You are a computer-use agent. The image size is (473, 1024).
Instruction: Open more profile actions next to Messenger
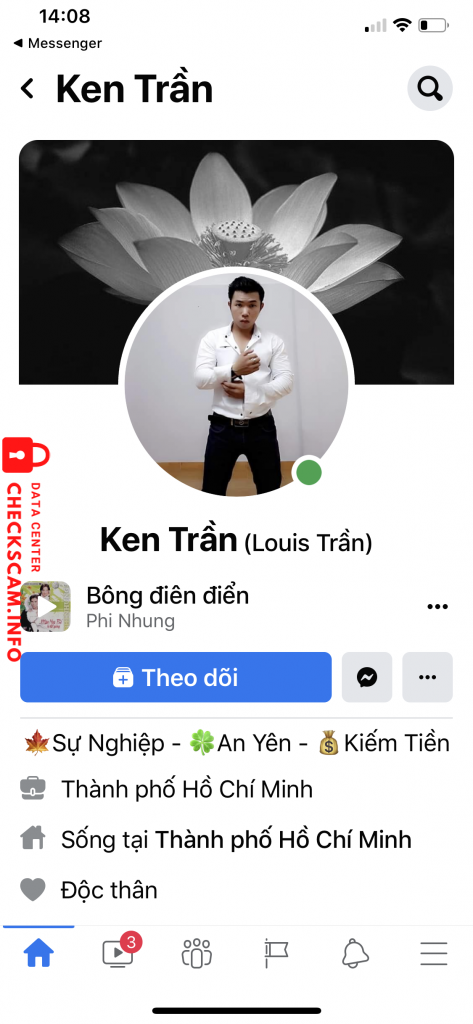tap(427, 677)
